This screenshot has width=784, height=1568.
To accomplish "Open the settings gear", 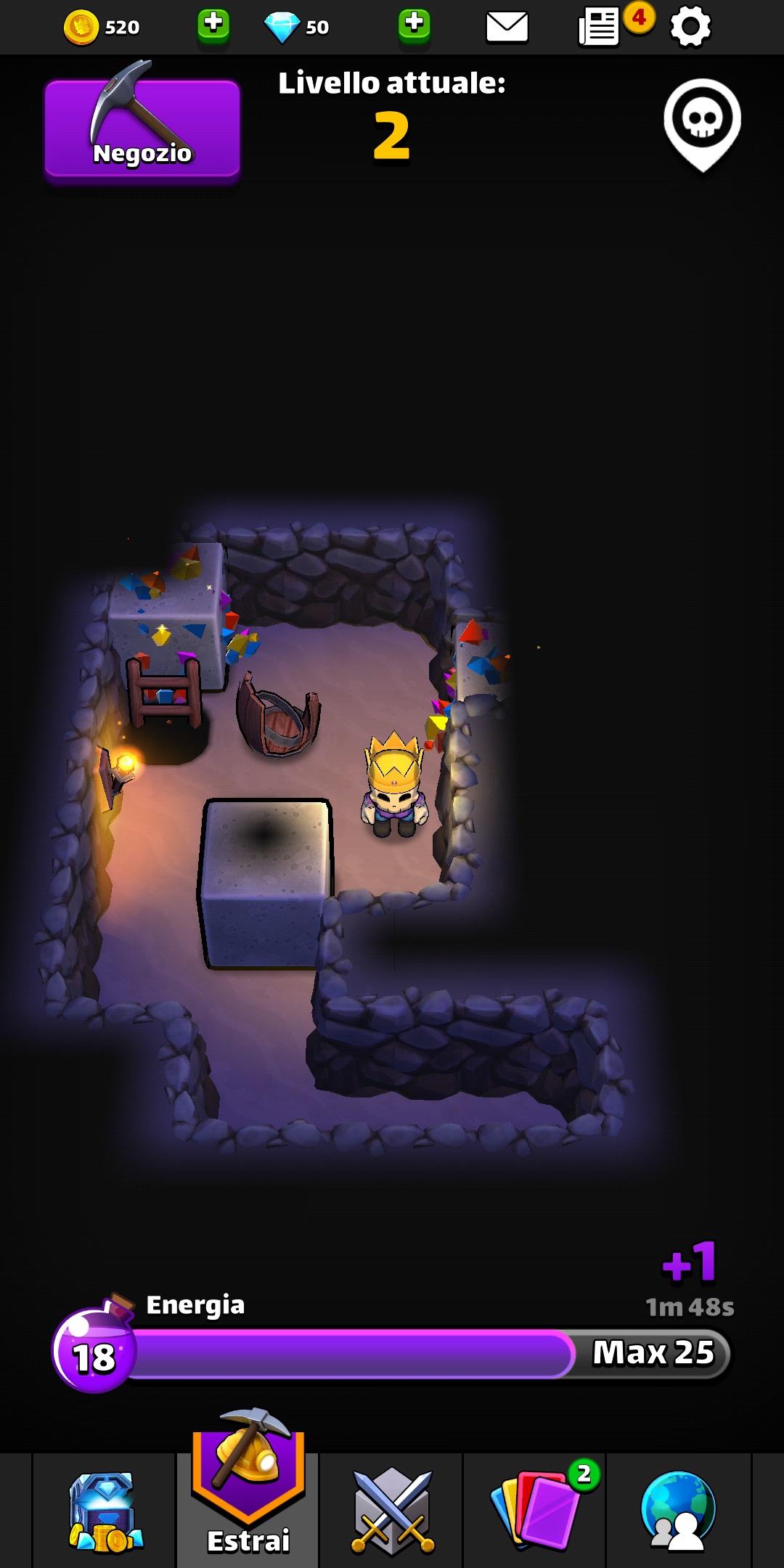I will [x=690, y=28].
